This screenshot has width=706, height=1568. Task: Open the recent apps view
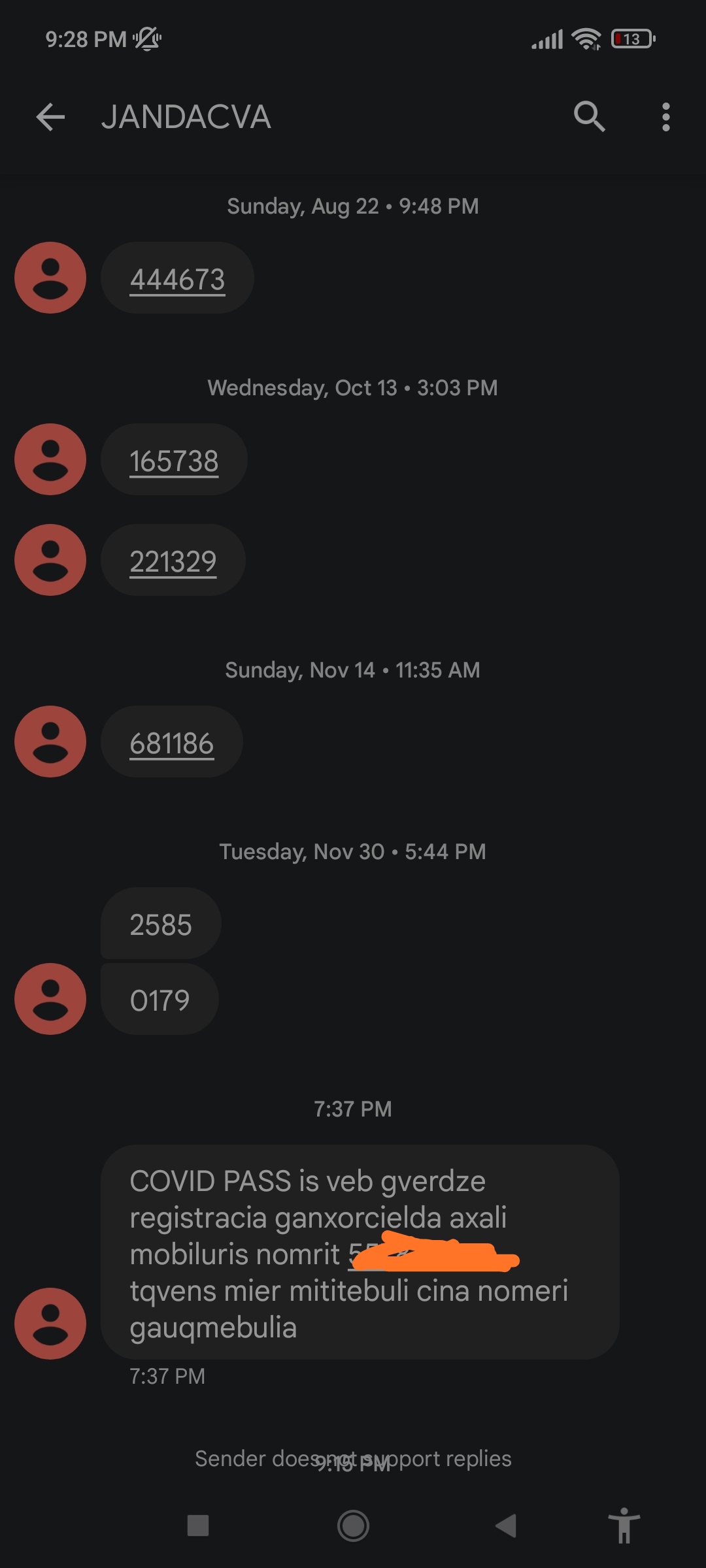198,1526
